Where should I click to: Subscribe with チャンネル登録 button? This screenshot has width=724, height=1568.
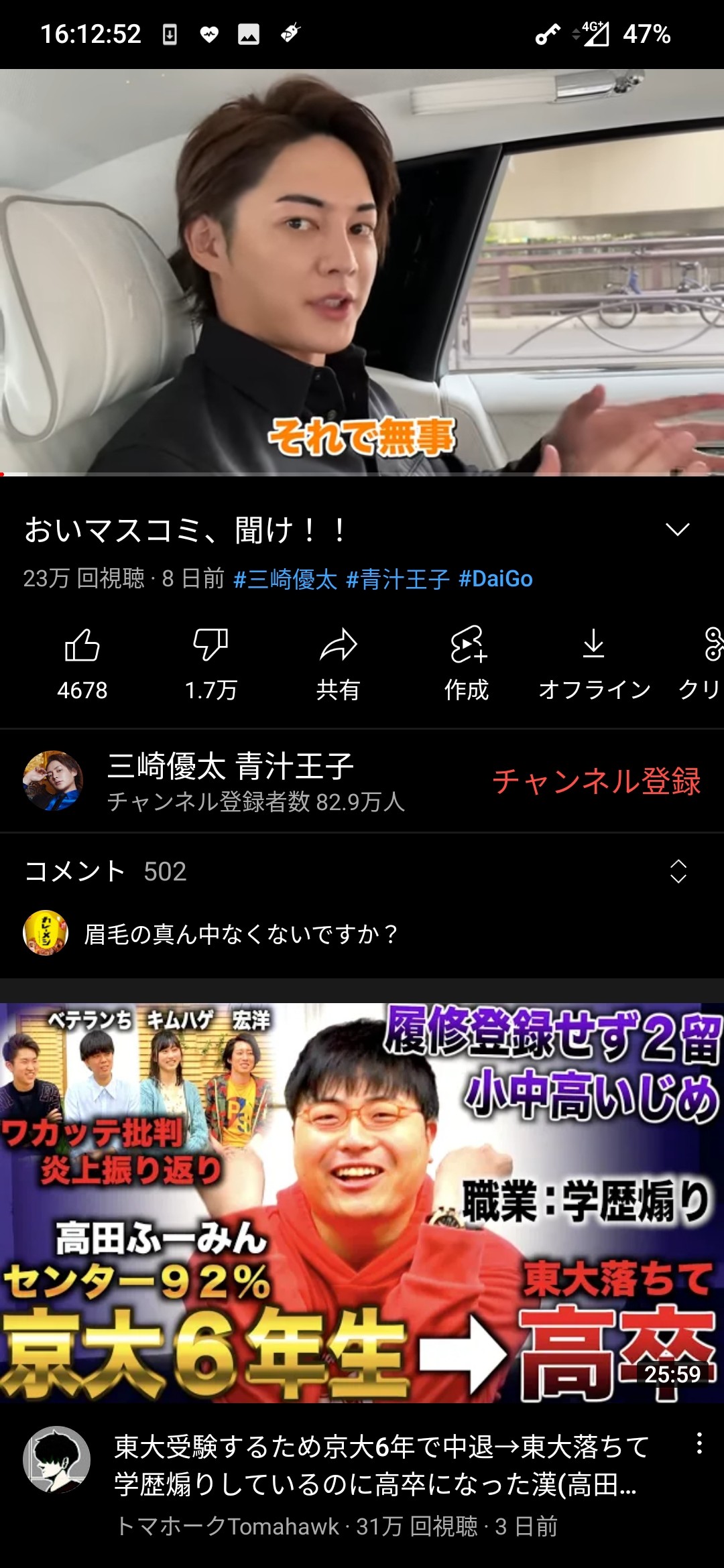tap(596, 781)
